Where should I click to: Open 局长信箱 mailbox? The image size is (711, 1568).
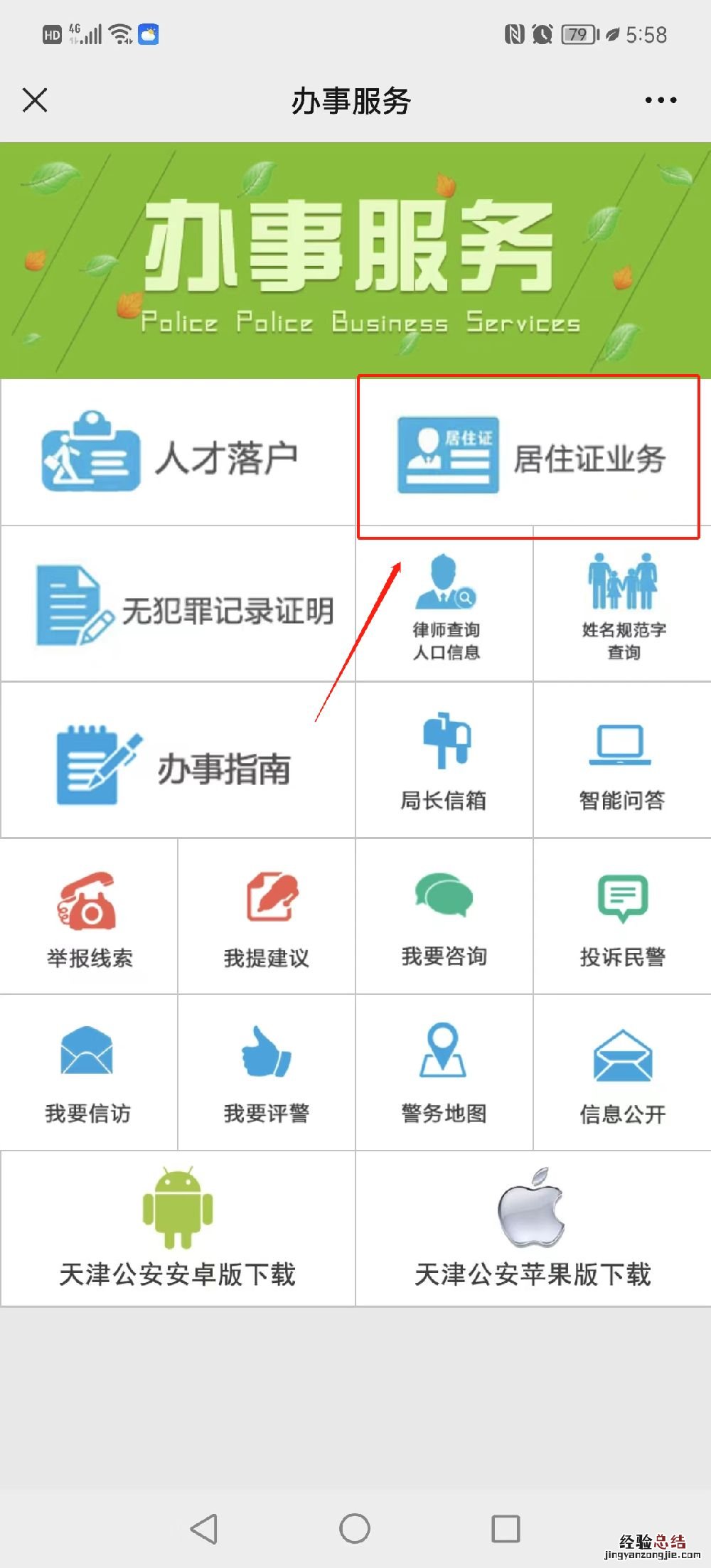tap(445, 762)
